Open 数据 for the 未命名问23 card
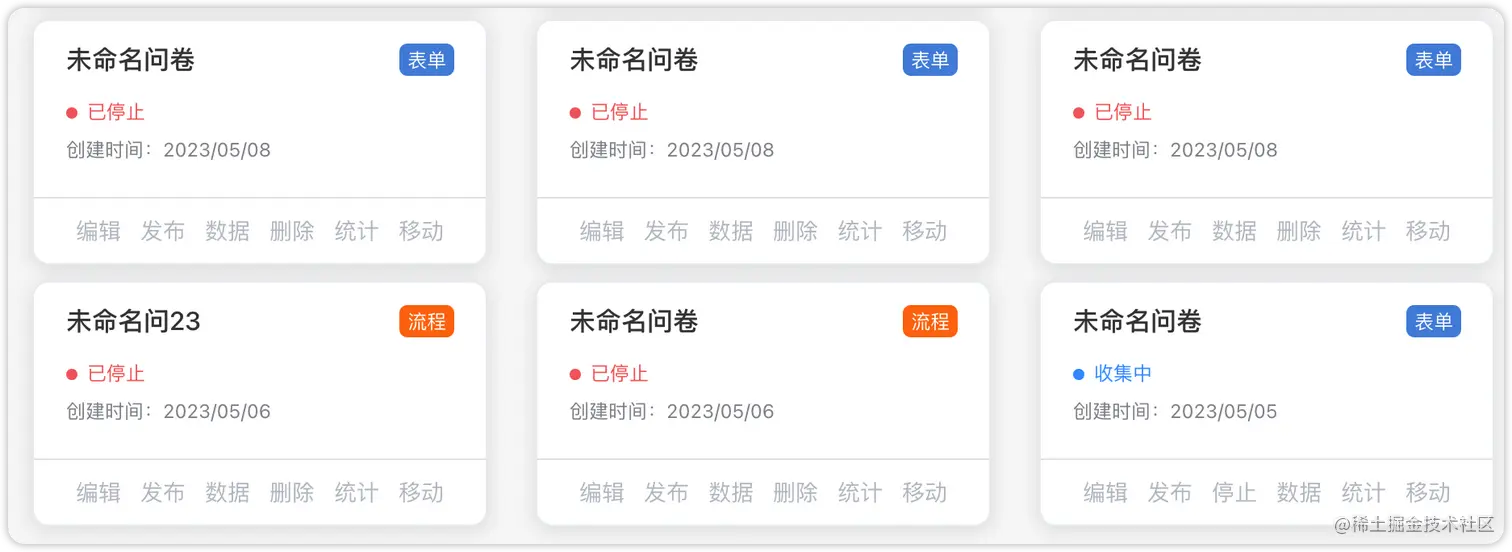1512x552 pixels. click(227, 492)
